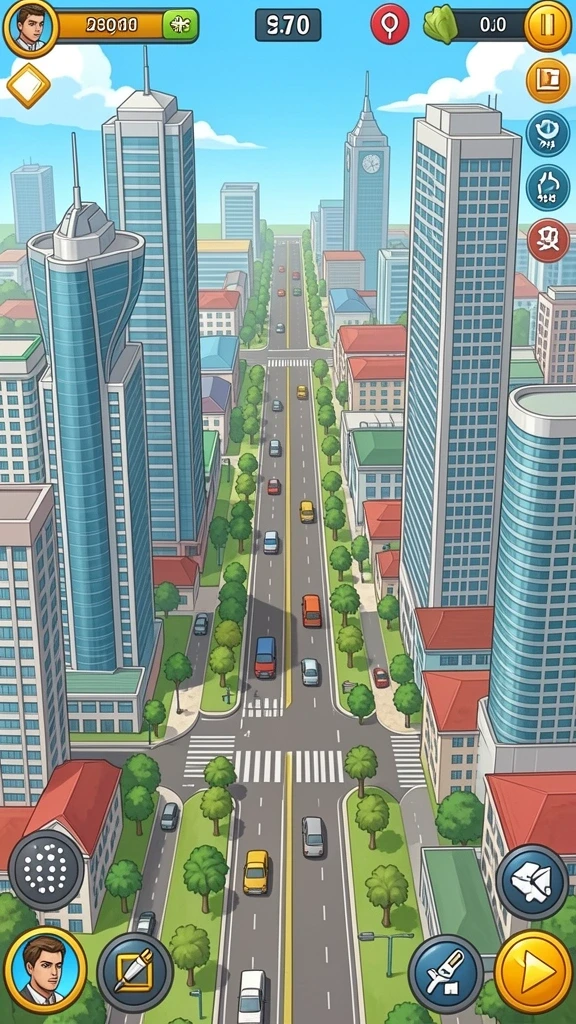The height and width of the screenshot is (1024, 576).
Task: Select the pencil edit tool
Action: (135, 972)
